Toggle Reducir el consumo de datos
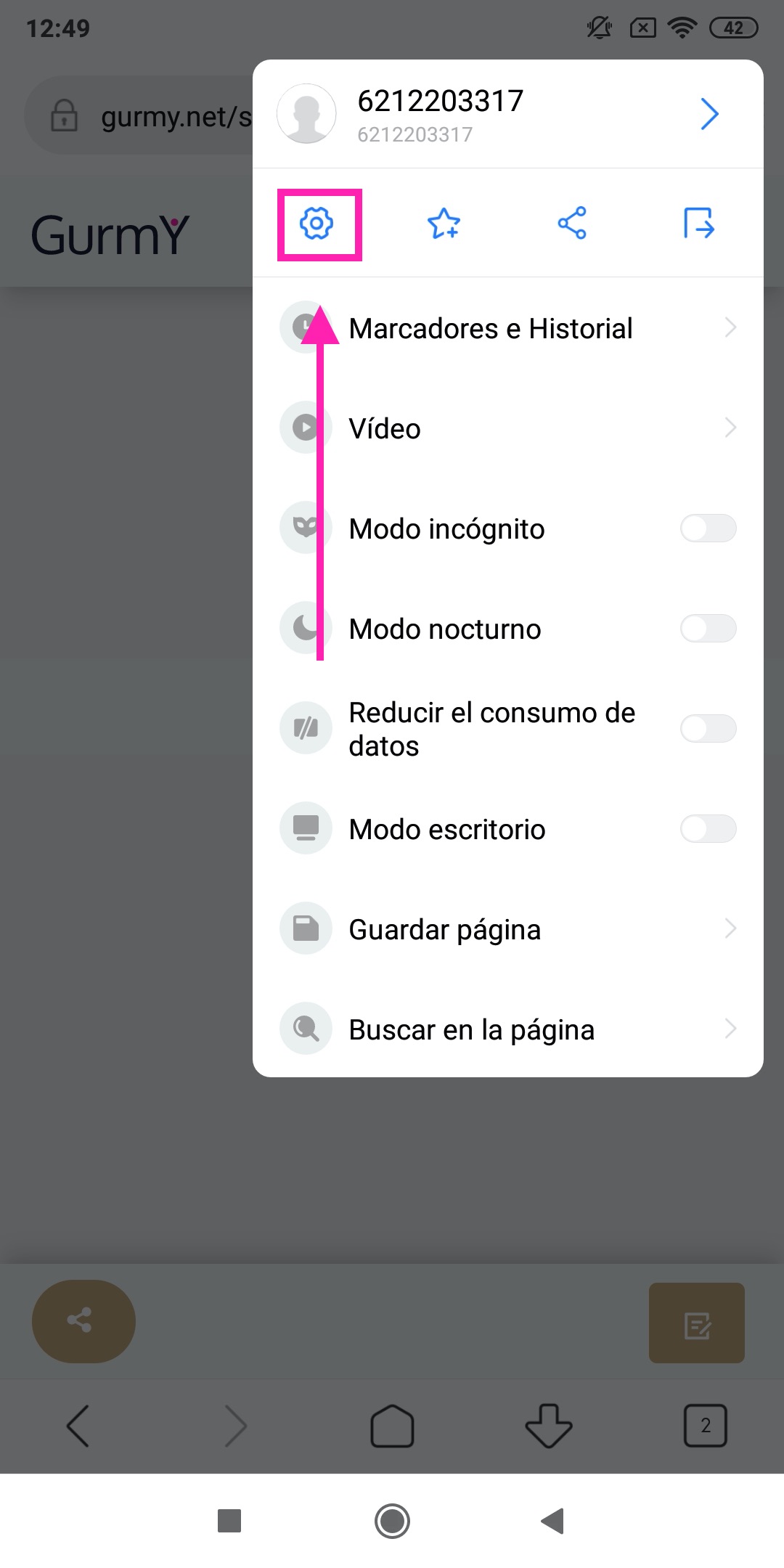This screenshot has height=1568, width=784. click(x=708, y=729)
